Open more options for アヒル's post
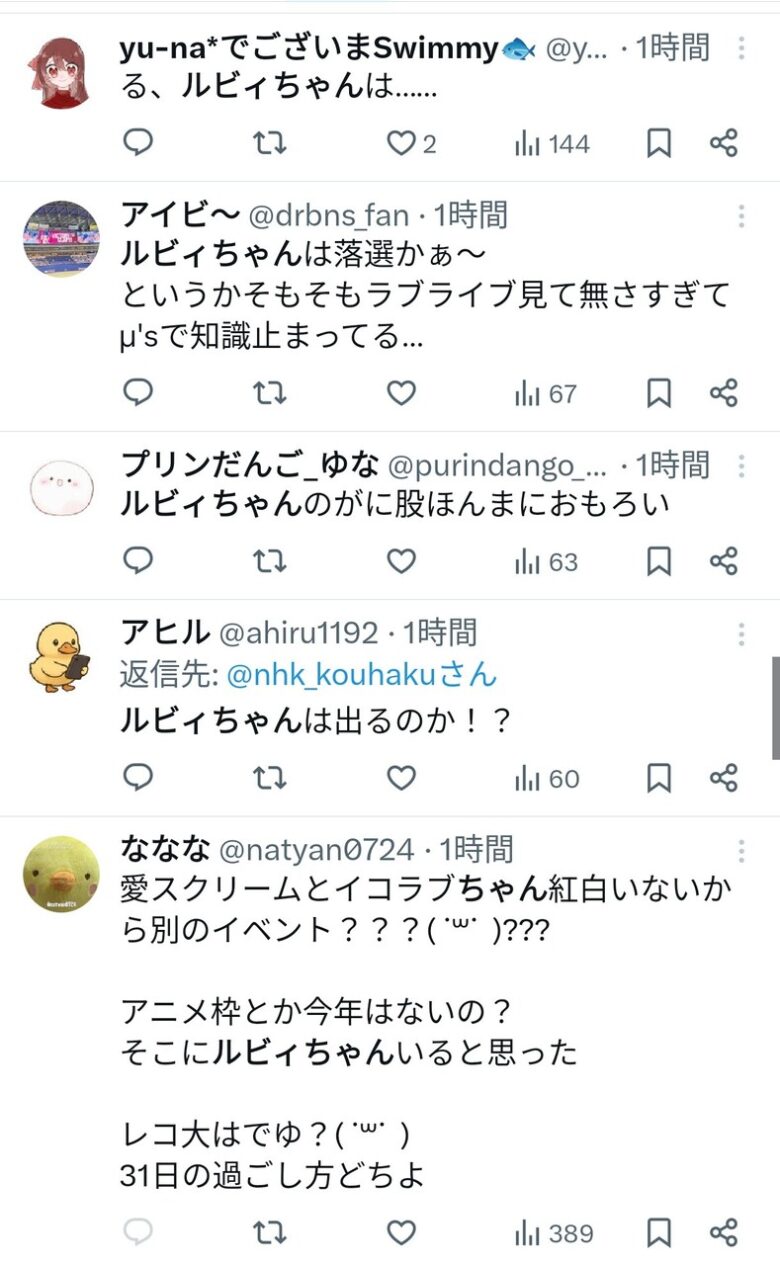This screenshot has height=1265, width=780. [x=741, y=634]
